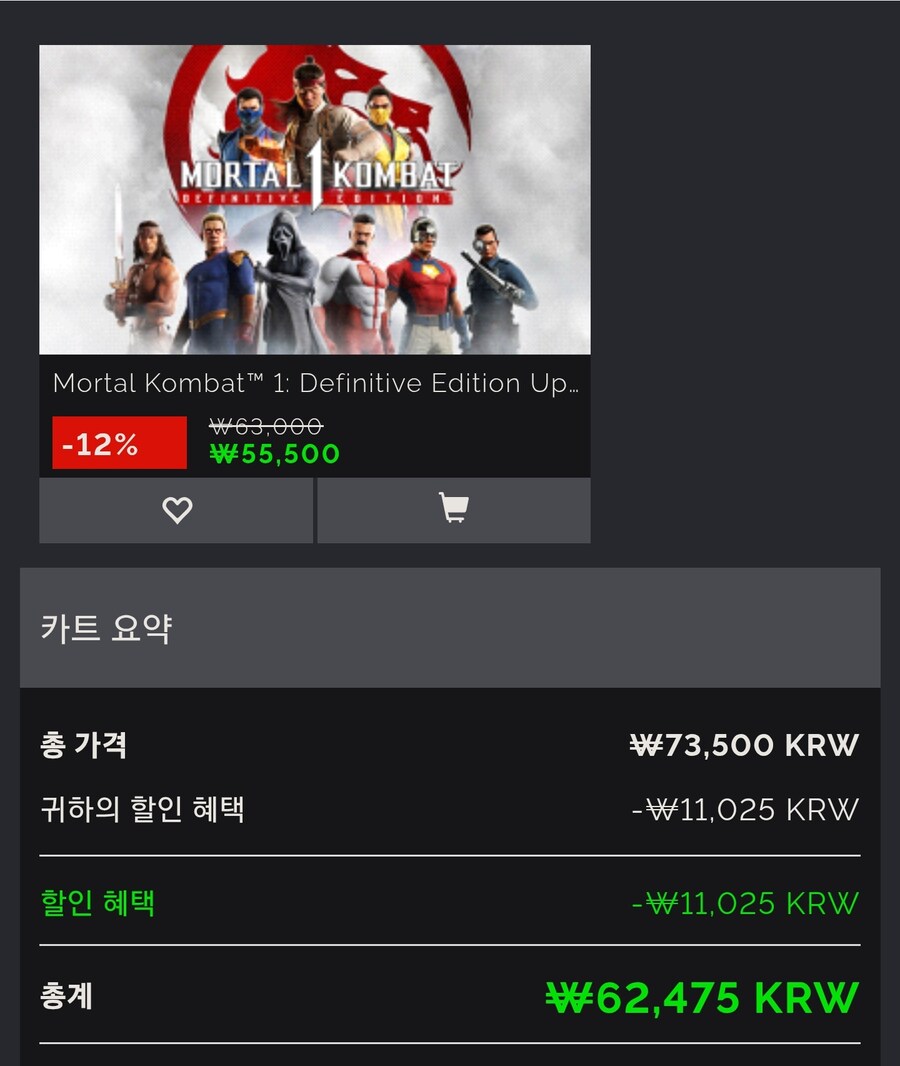Open Mortal Kombat 1 Definitive Edition product image

click(x=314, y=200)
